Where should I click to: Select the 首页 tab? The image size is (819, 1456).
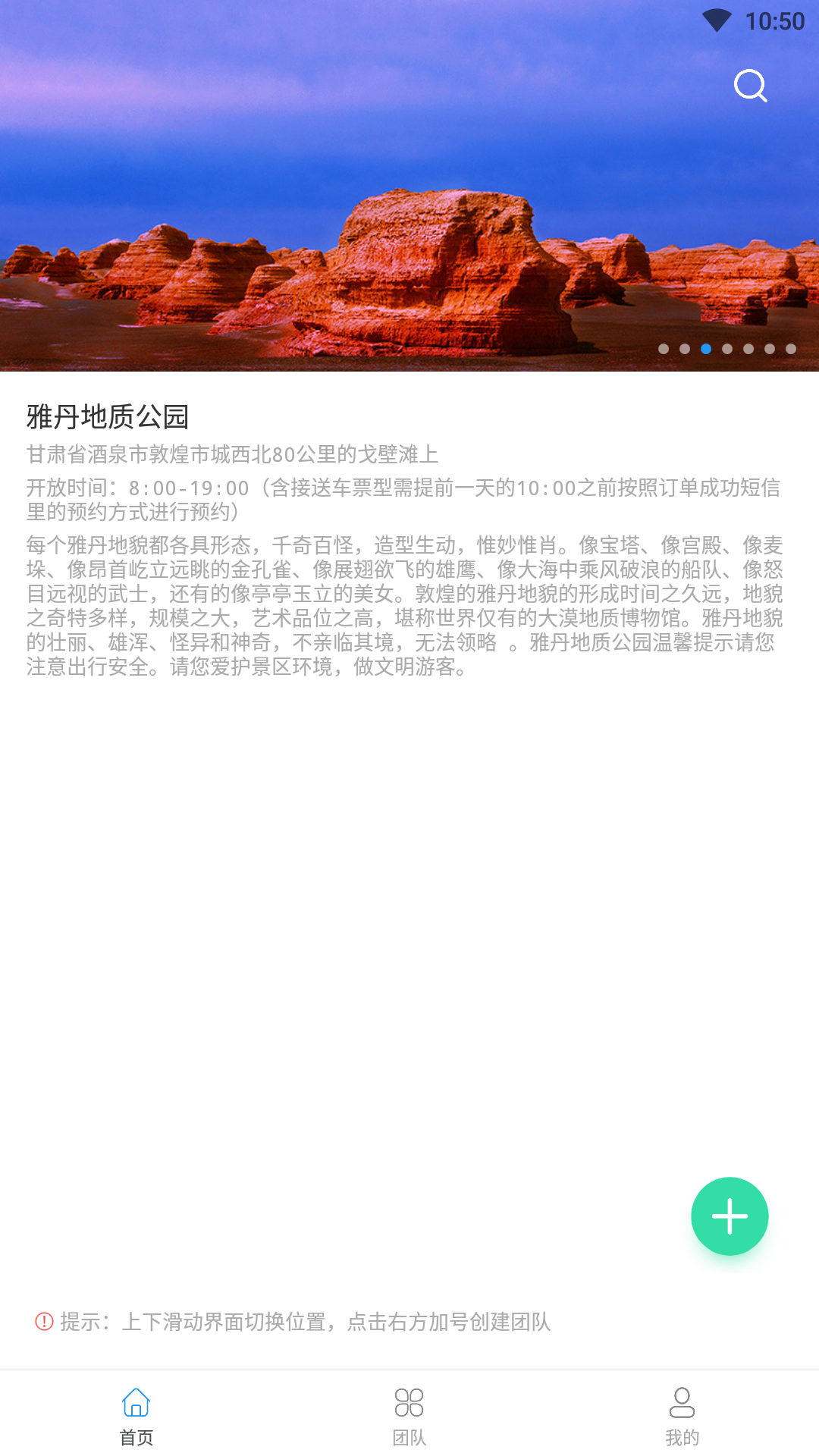pos(136,1415)
